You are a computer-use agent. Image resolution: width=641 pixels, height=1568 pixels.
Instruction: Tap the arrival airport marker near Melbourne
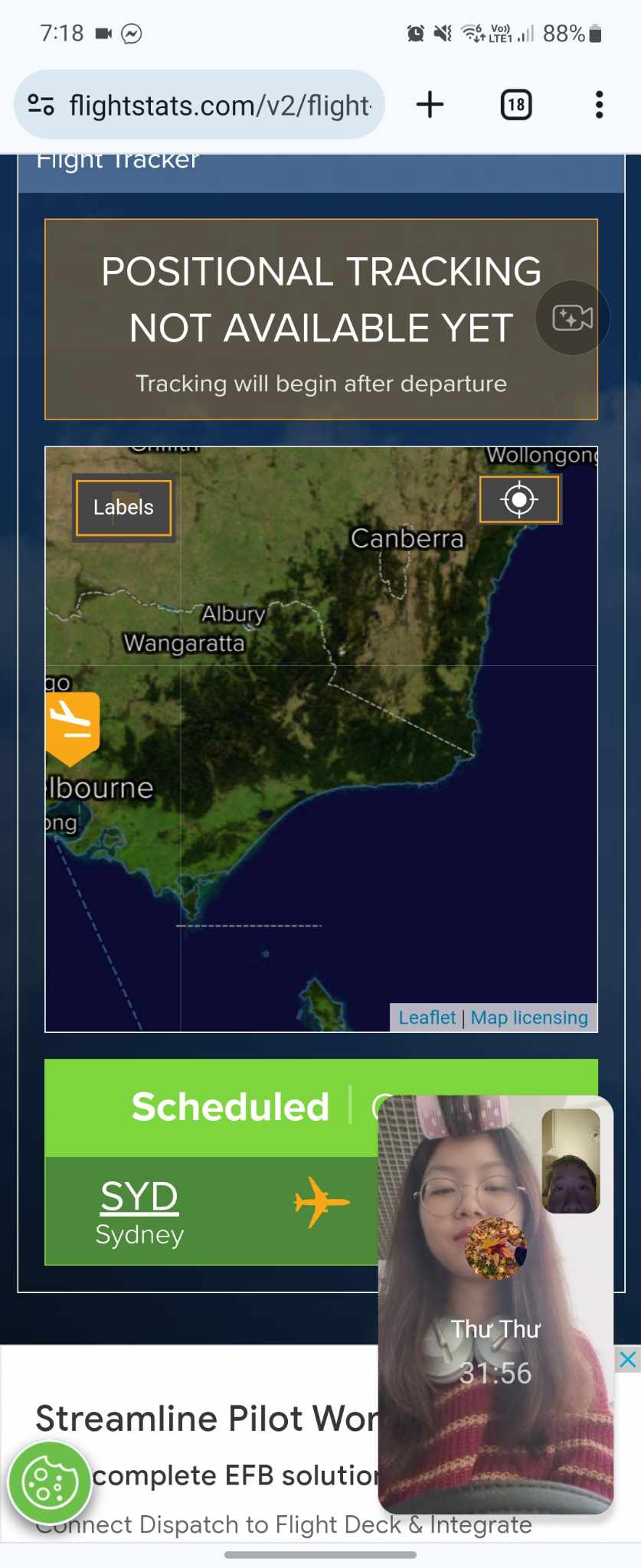pyautogui.click(x=74, y=725)
